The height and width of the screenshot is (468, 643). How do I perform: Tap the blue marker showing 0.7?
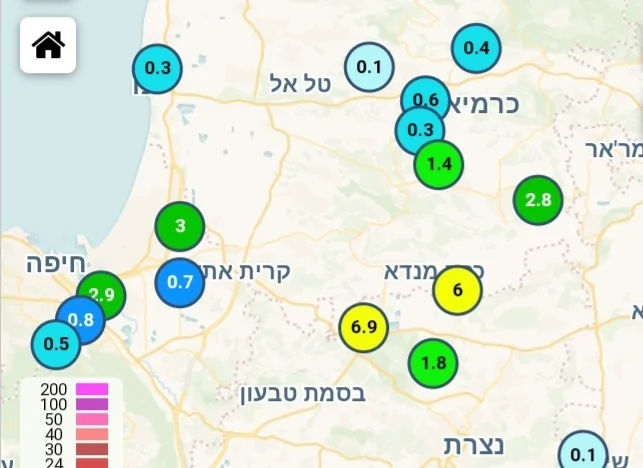coord(180,282)
